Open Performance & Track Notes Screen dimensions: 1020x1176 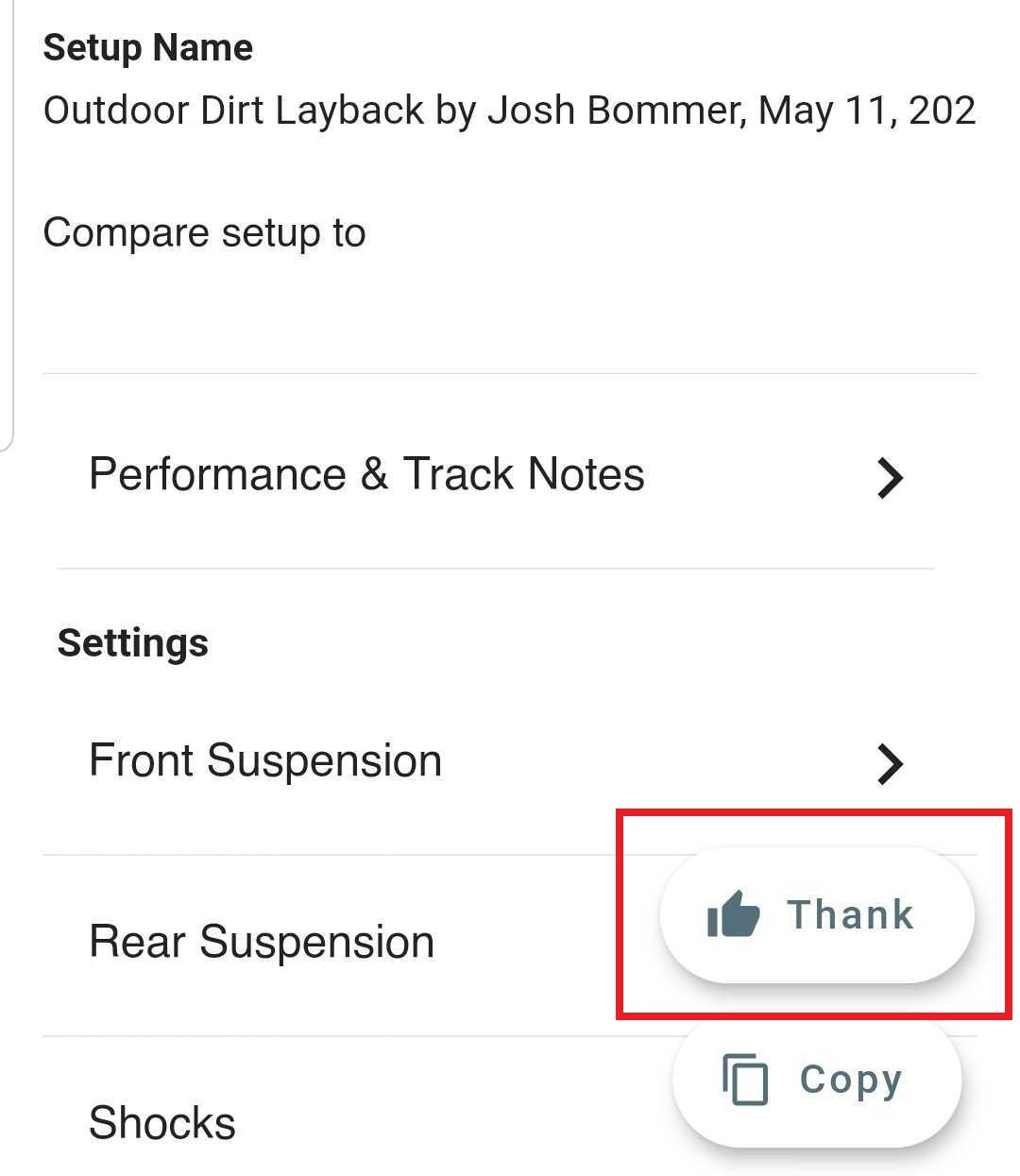tap(495, 475)
